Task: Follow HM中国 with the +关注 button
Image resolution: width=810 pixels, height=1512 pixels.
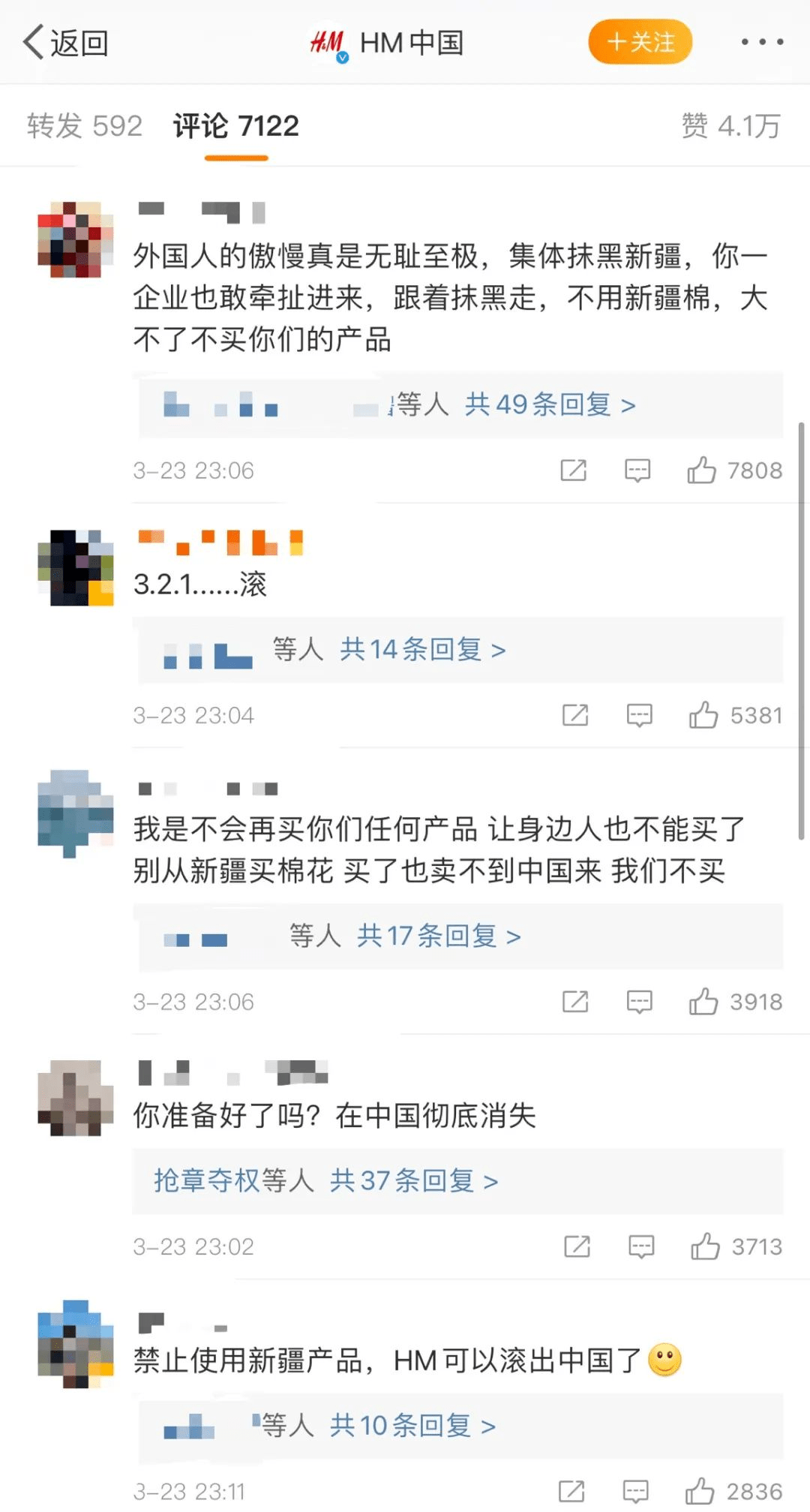Action: click(640, 42)
